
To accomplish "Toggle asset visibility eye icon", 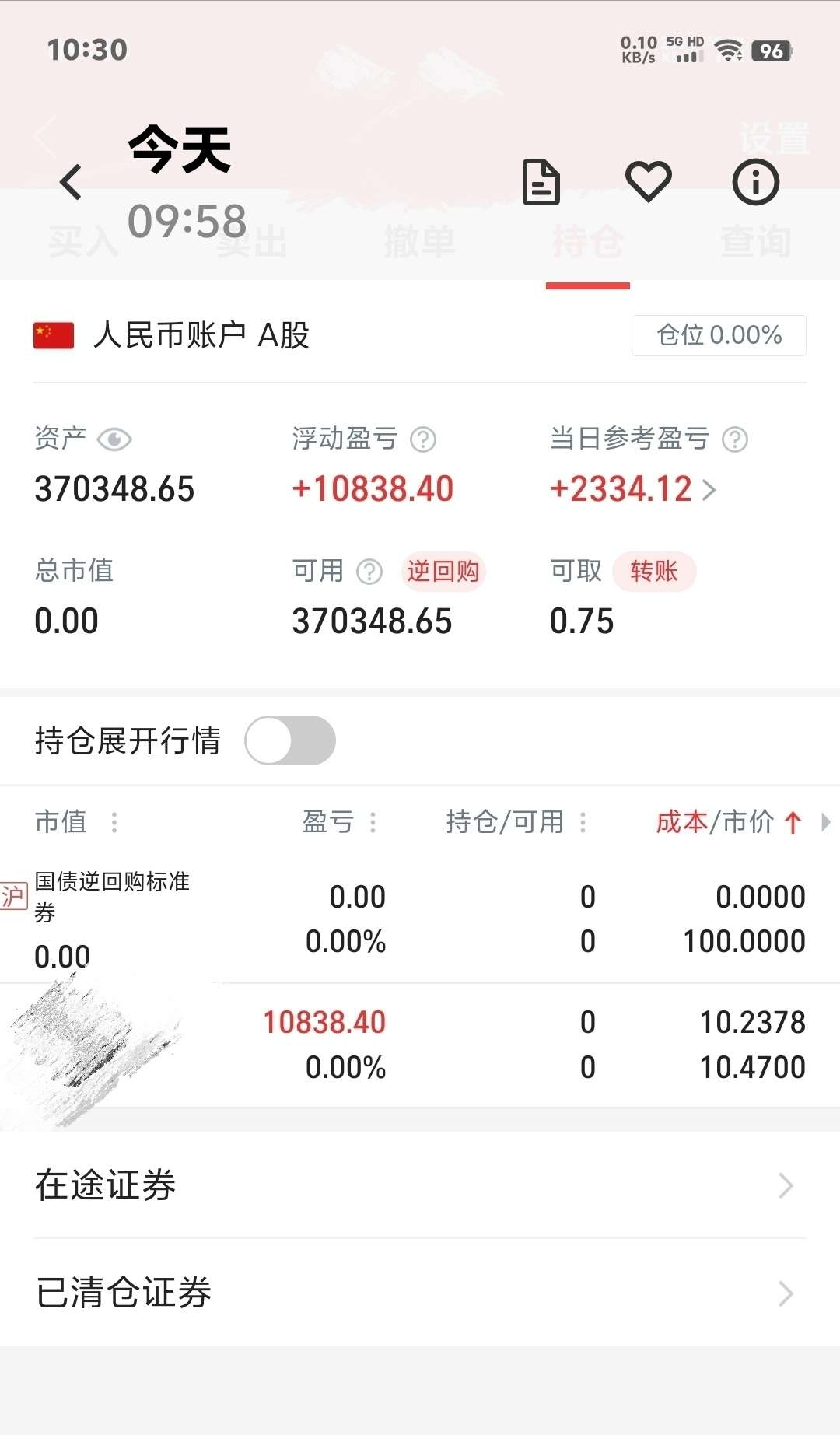I will coord(114,439).
